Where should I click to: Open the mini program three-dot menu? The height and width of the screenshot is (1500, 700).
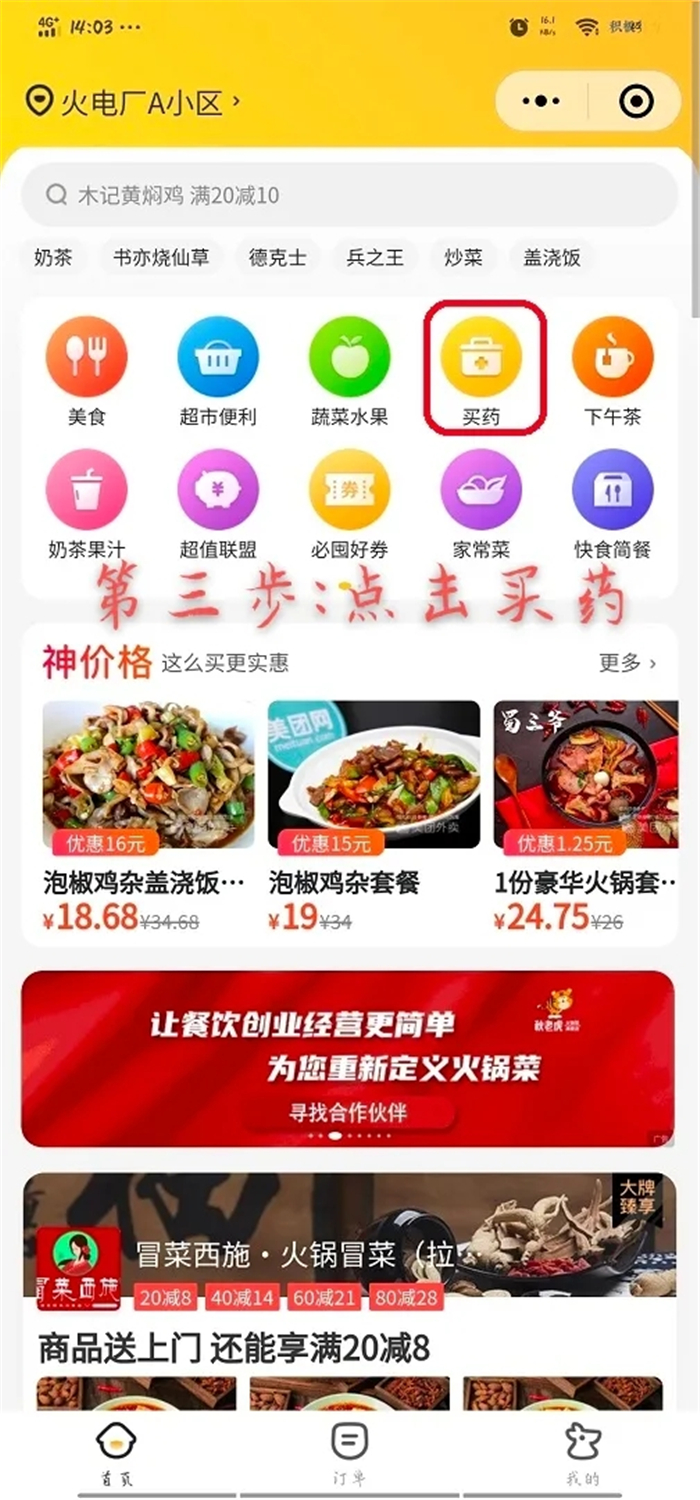[542, 101]
